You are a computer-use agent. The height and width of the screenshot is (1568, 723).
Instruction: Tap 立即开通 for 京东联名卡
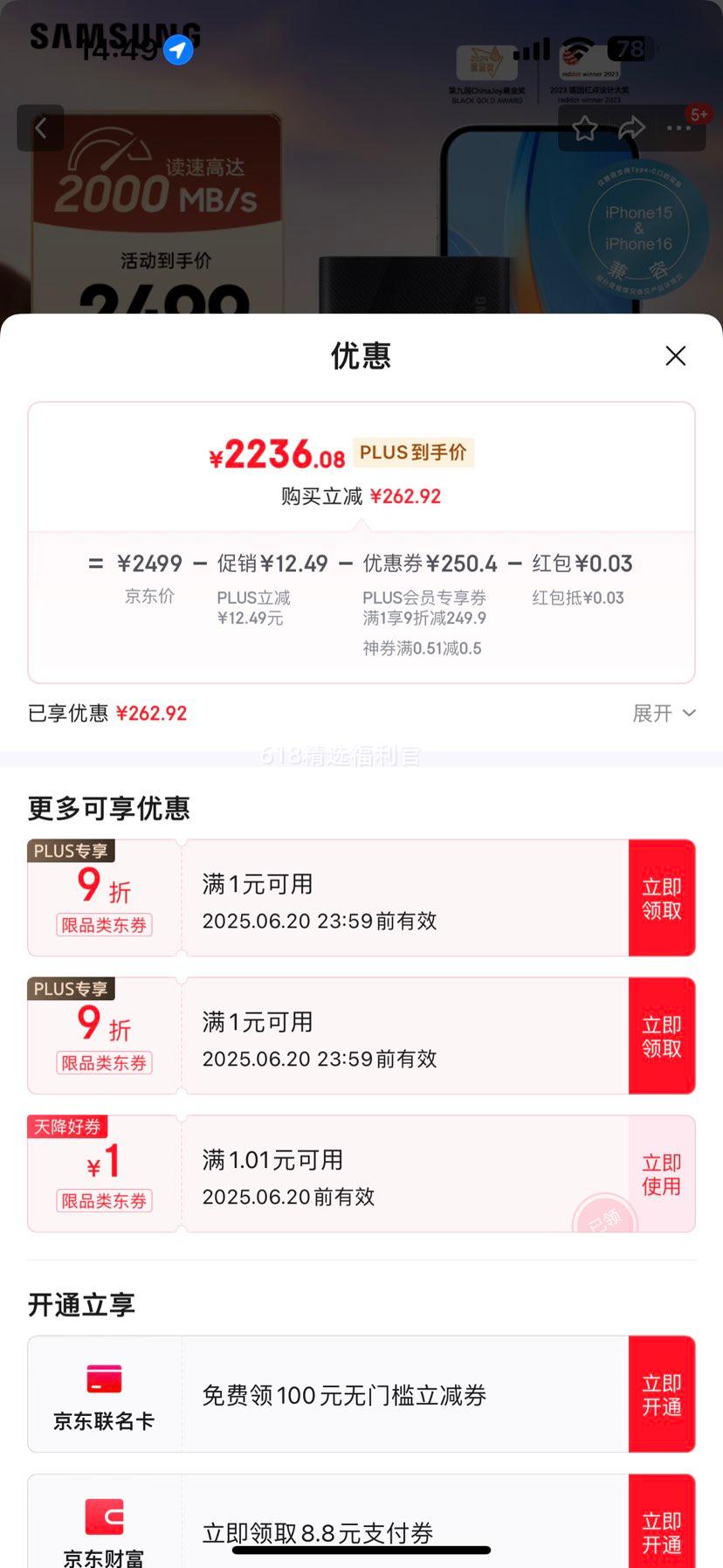661,1395
